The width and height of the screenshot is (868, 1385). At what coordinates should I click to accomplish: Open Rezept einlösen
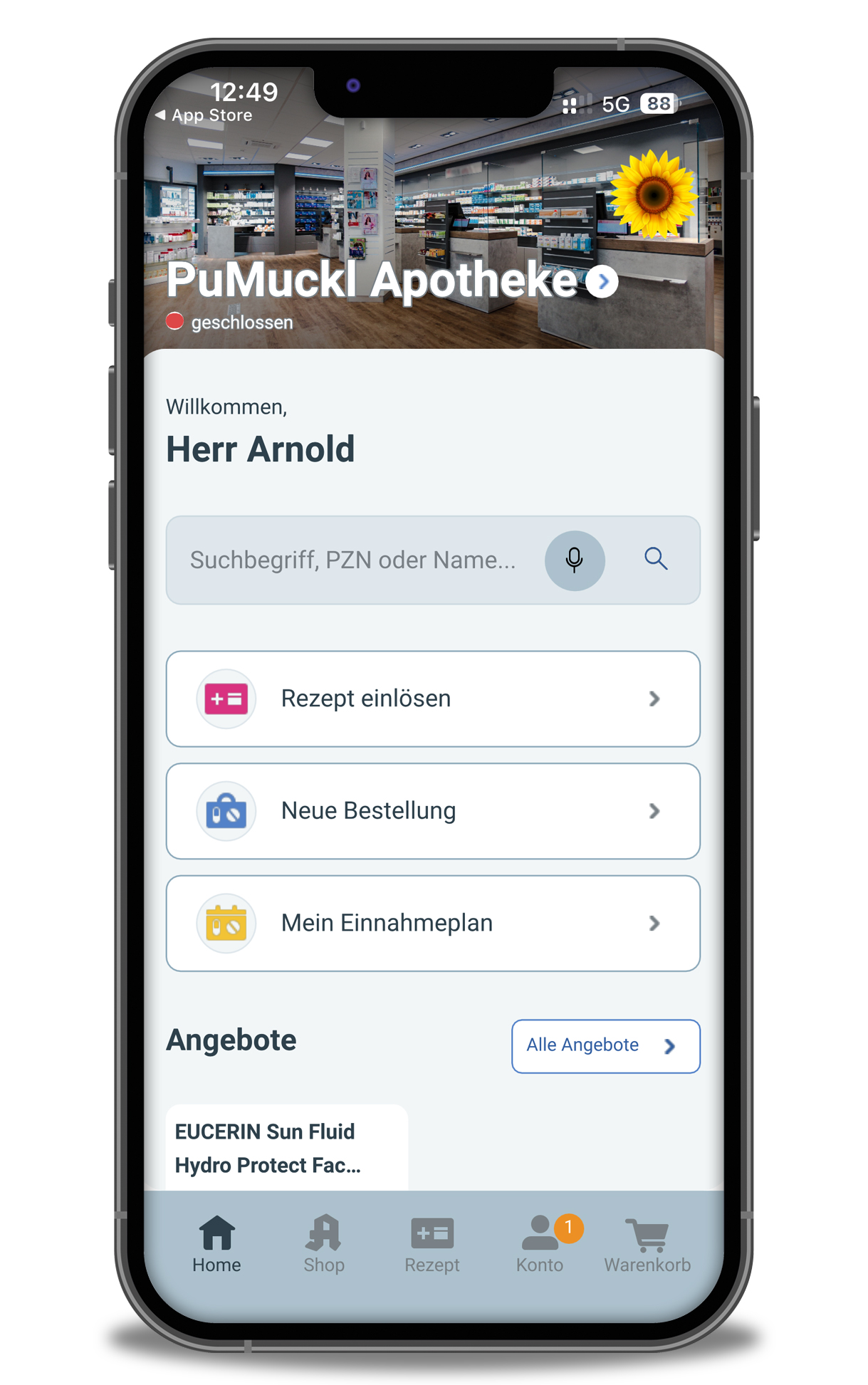[433, 699]
